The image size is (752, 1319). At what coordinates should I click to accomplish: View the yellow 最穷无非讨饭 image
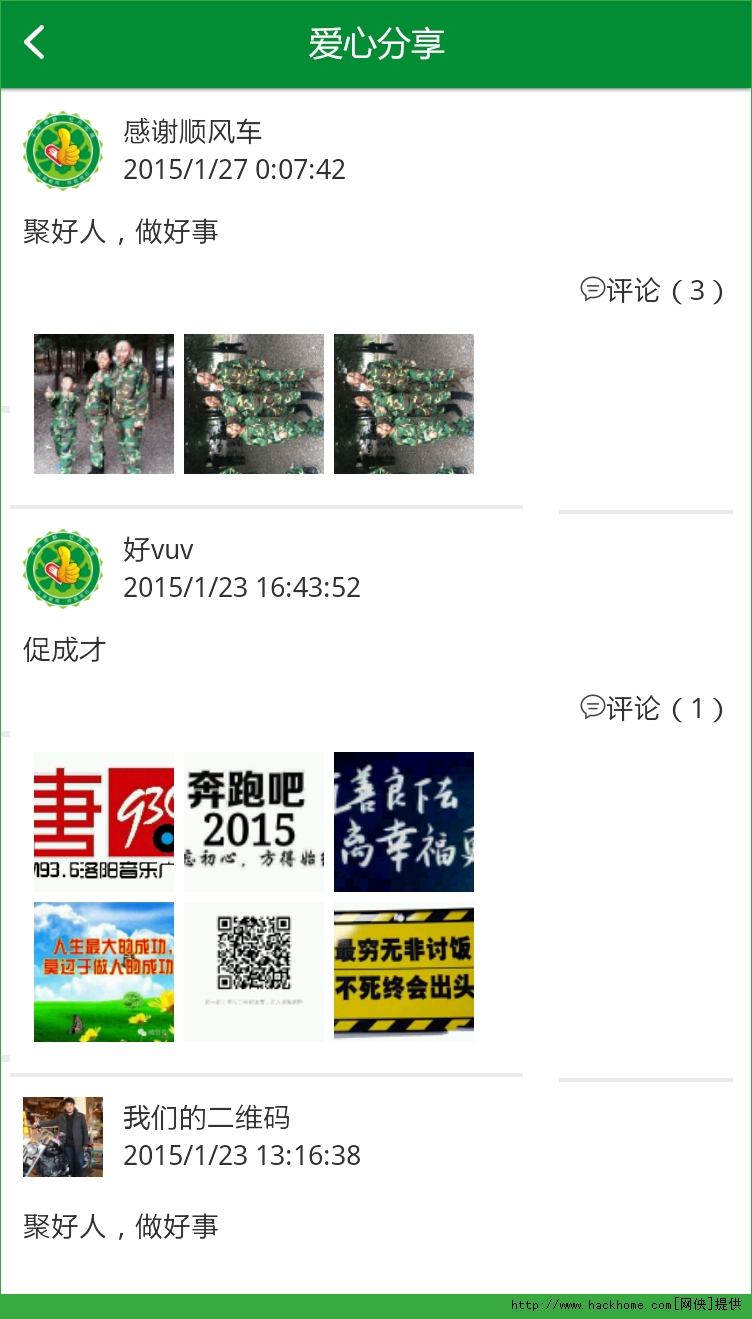point(404,972)
